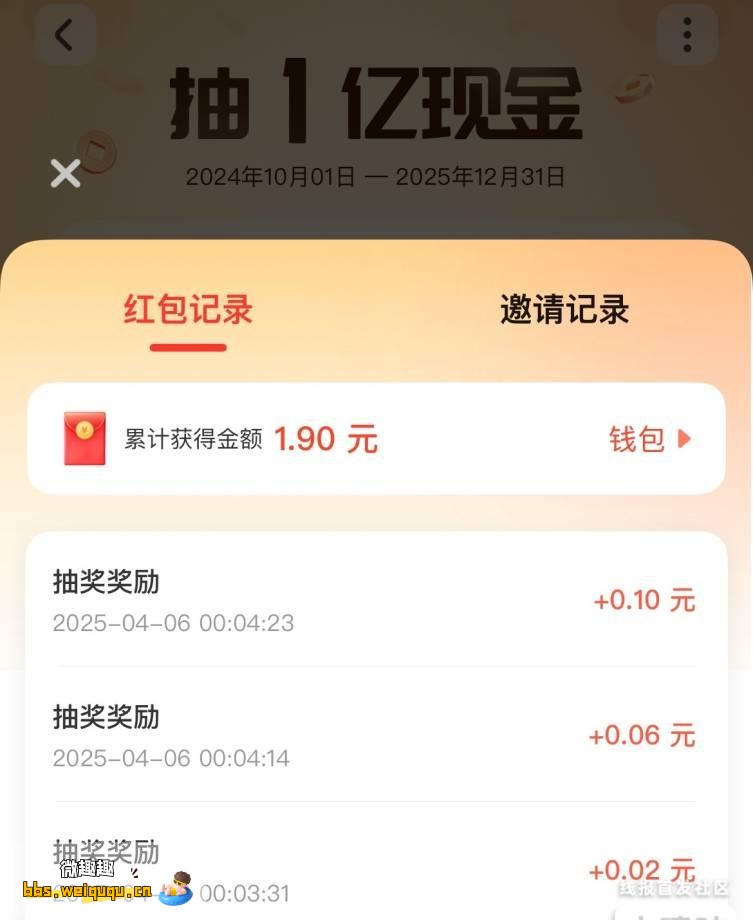Image resolution: width=753 pixels, height=920 pixels.
Task: Tap the activity date range 2024年10月01日 — 2025年12月31日
Action: (376, 177)
